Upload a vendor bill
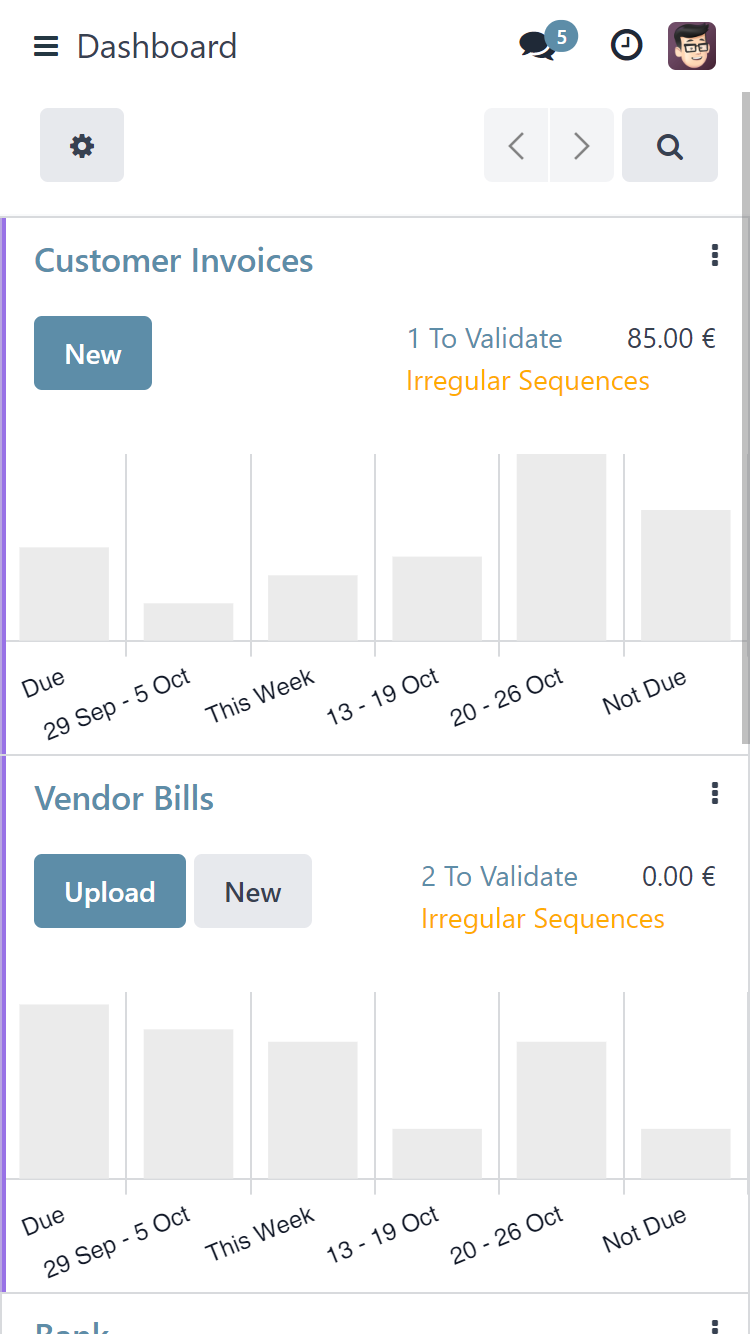 [x=110, y=891]
